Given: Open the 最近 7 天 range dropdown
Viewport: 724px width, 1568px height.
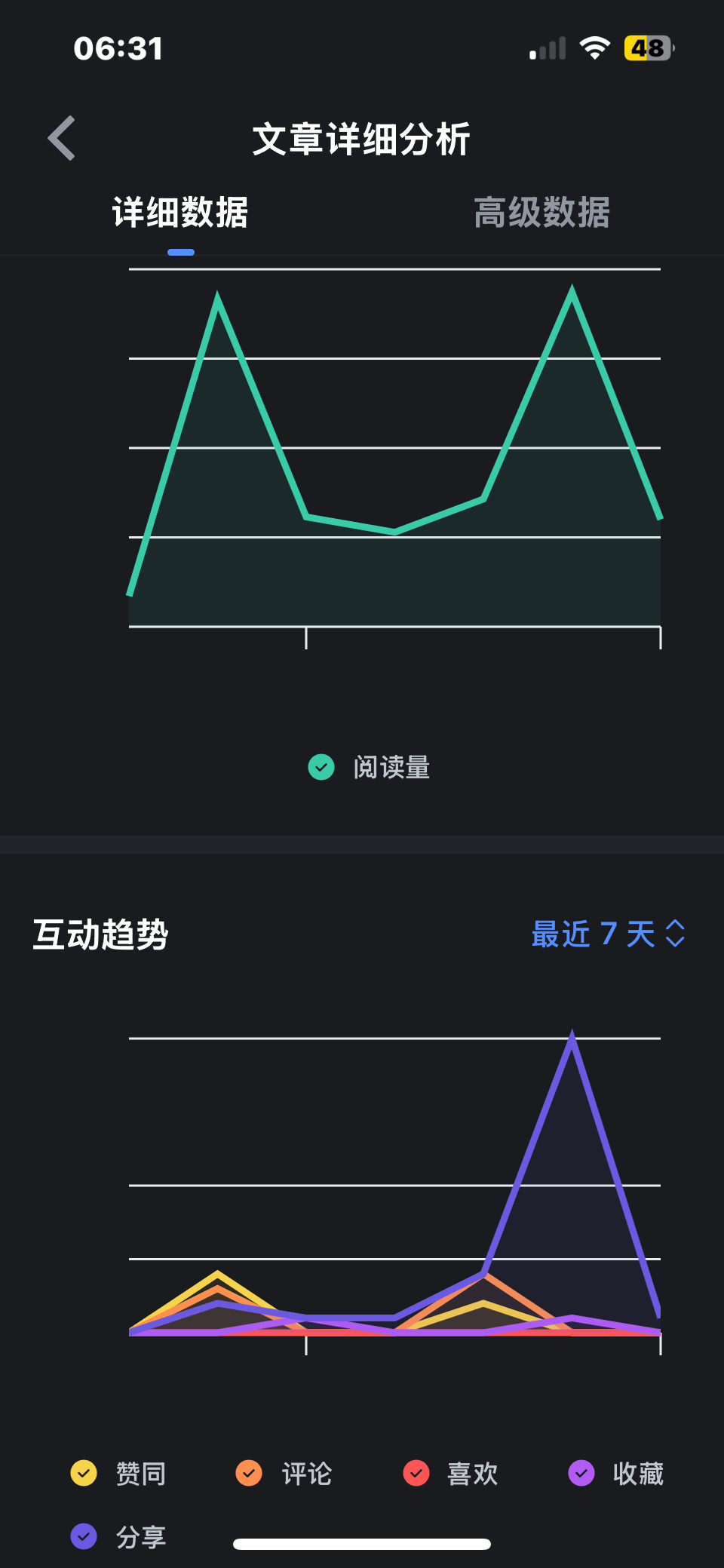Looking at the screenshot, I should pyautogui.click(x=608, y=934).
